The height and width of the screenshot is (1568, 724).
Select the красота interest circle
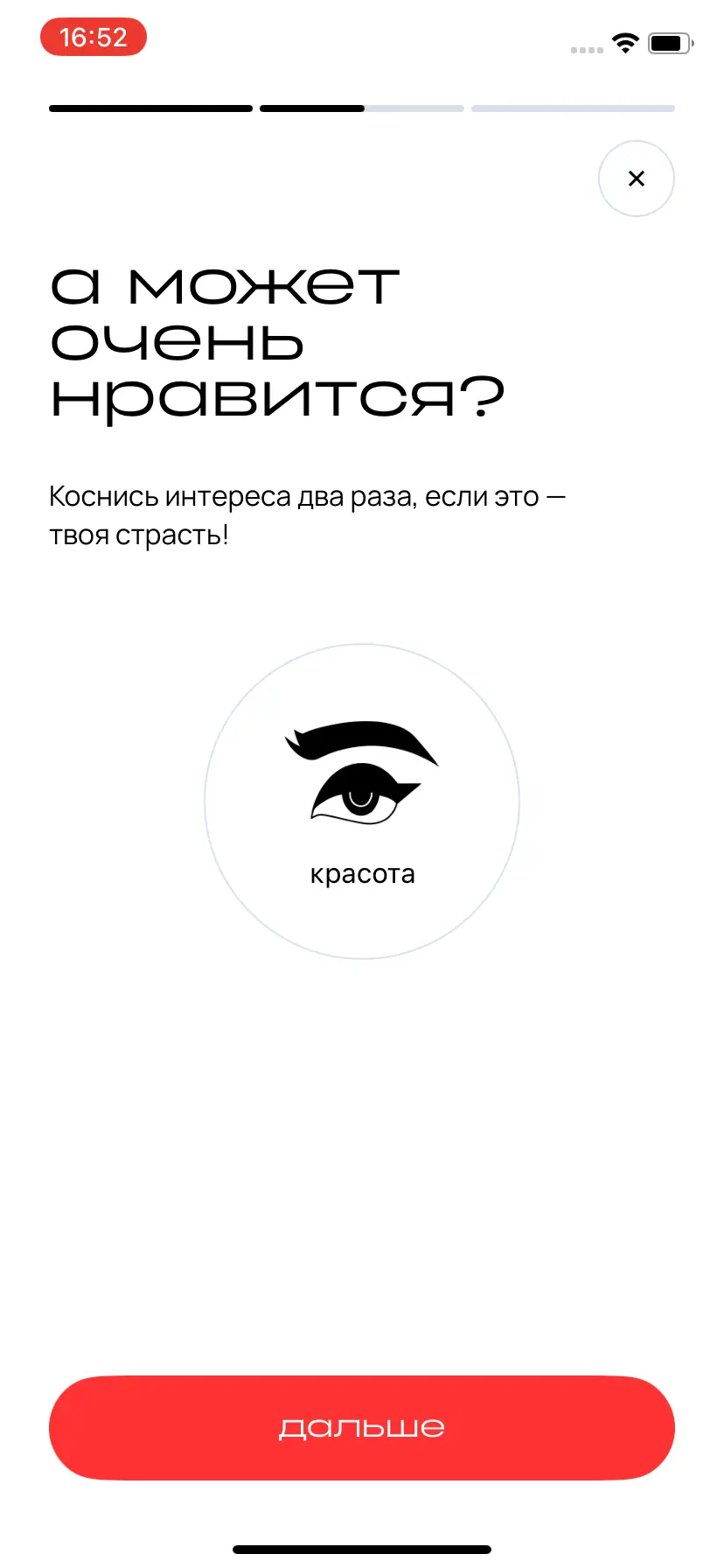point(362,801)
